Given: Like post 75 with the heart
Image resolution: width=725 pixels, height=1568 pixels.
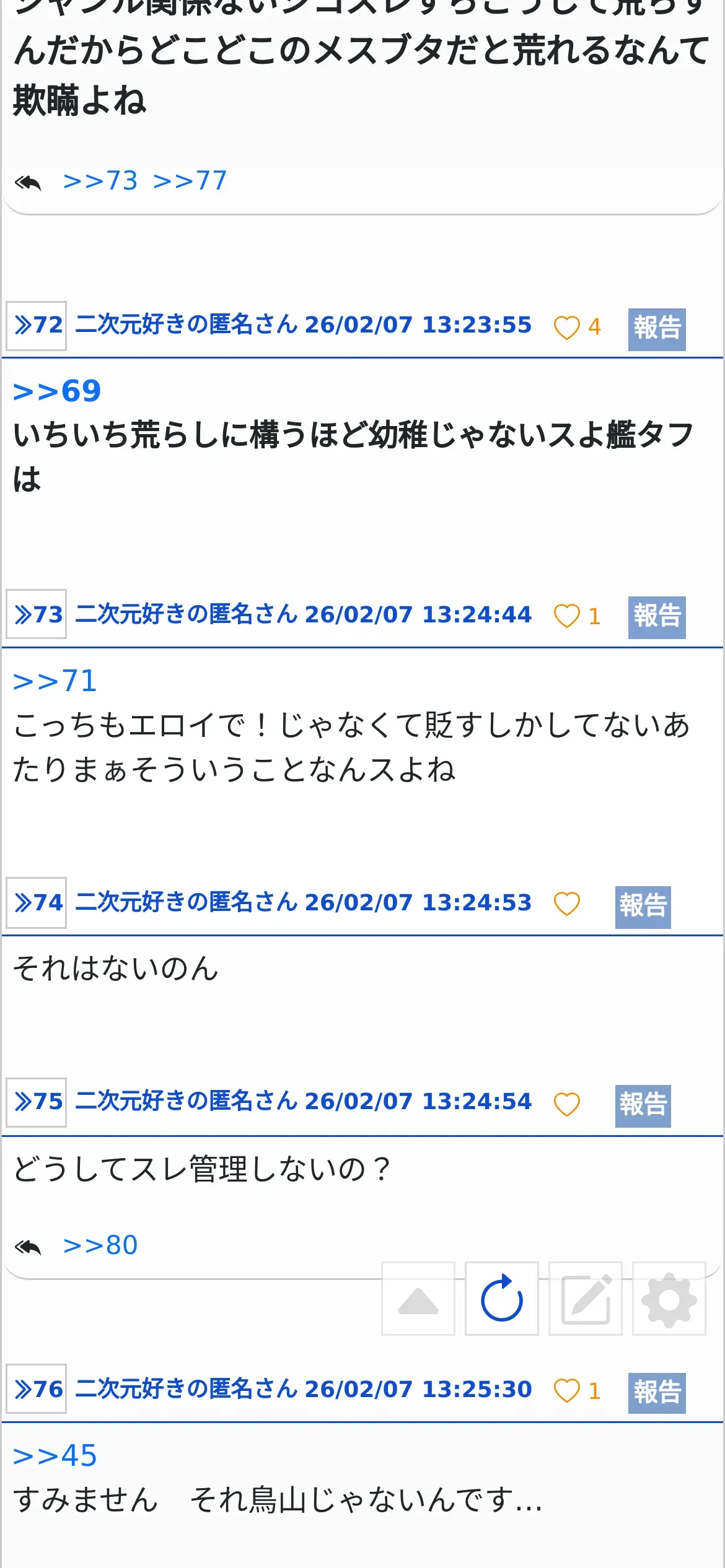Looking at the screenshot, I should pyautogui.click(x=566, y=1104).
